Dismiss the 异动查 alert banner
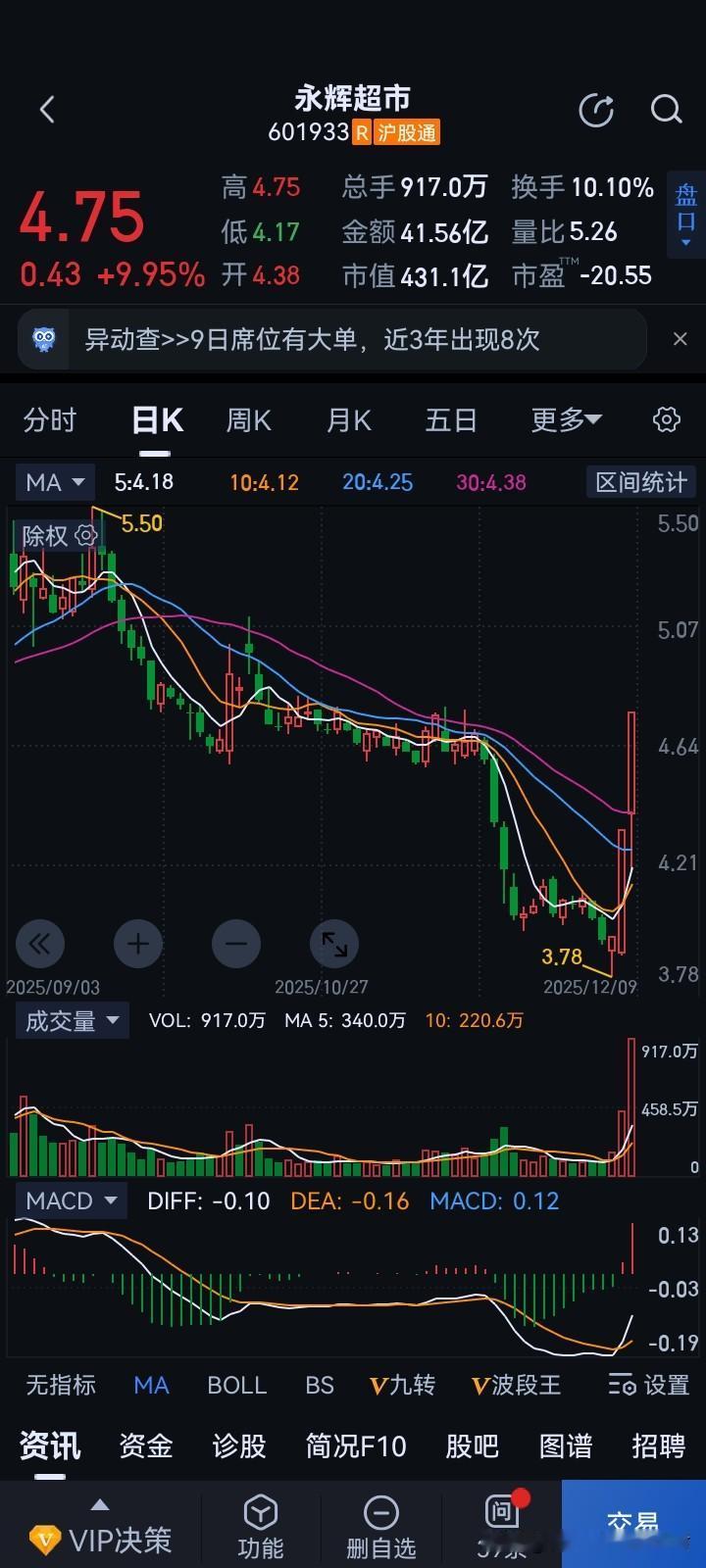706x1568 pixels. 681,338
